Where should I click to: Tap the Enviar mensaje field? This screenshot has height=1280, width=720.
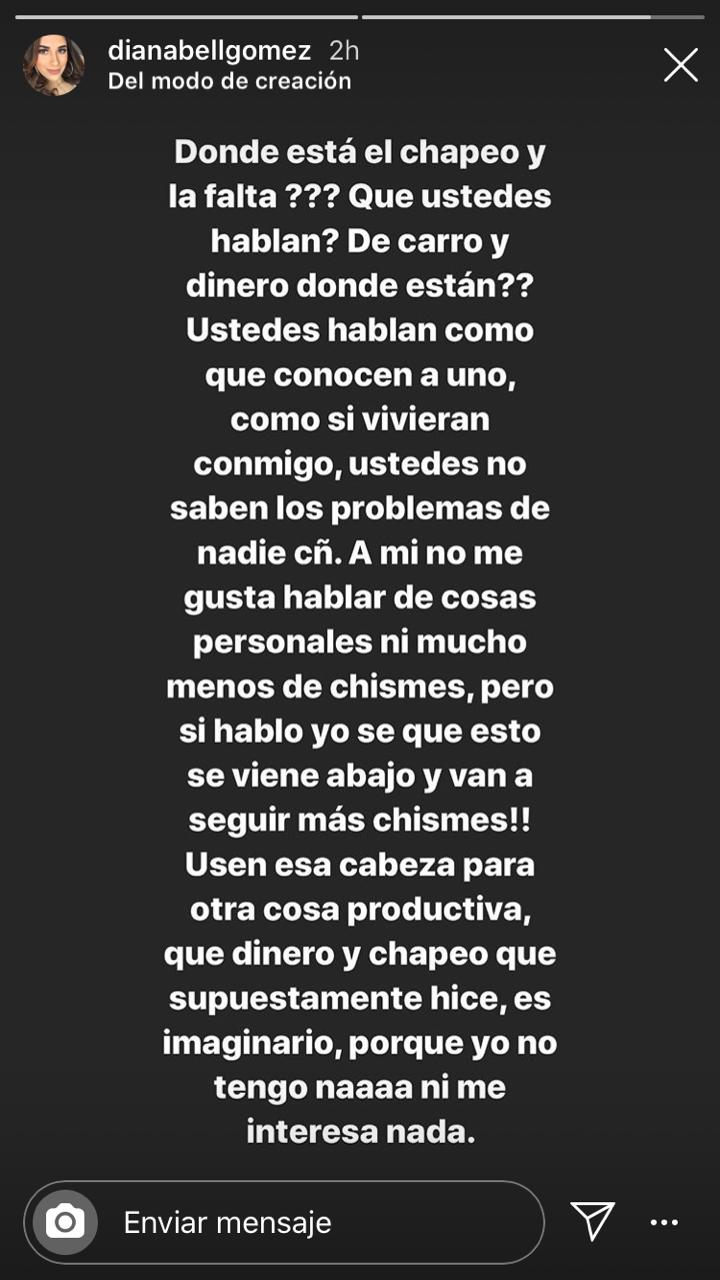tap(284, 1222)
